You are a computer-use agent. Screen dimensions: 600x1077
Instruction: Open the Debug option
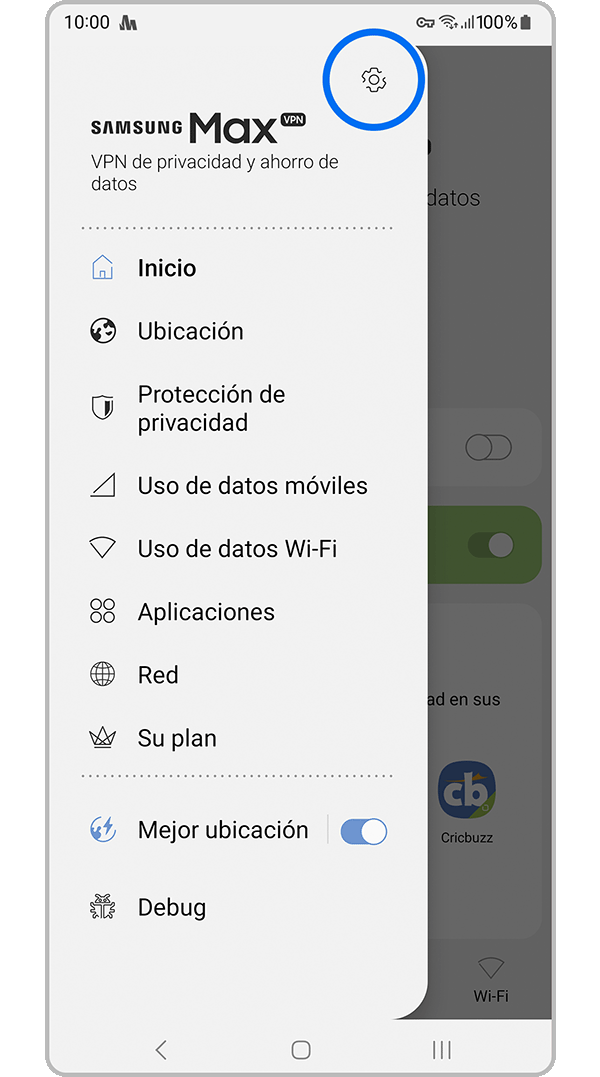click(x=171, y=908)
